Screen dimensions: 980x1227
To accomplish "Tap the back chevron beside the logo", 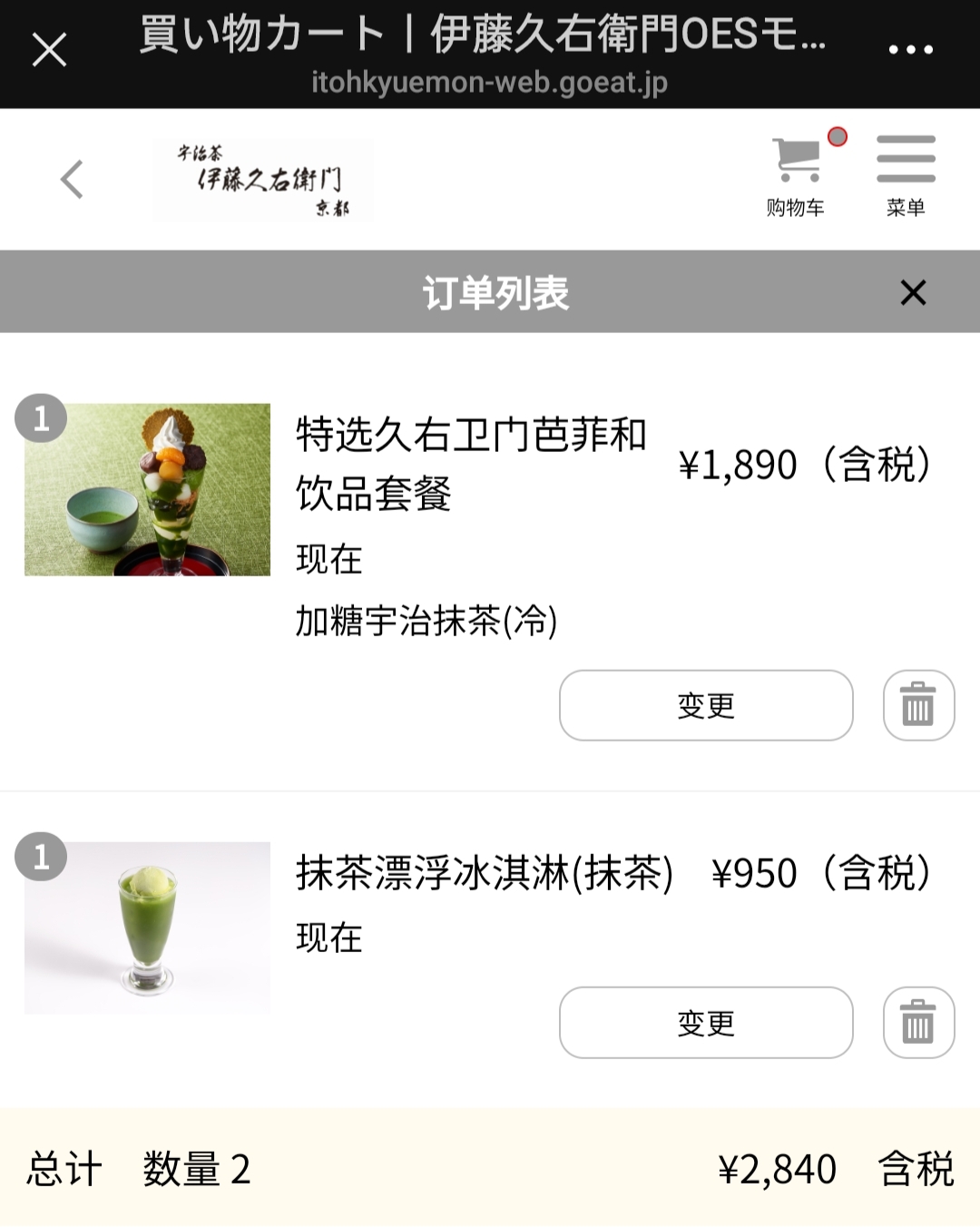I will (x=70, y=179).
